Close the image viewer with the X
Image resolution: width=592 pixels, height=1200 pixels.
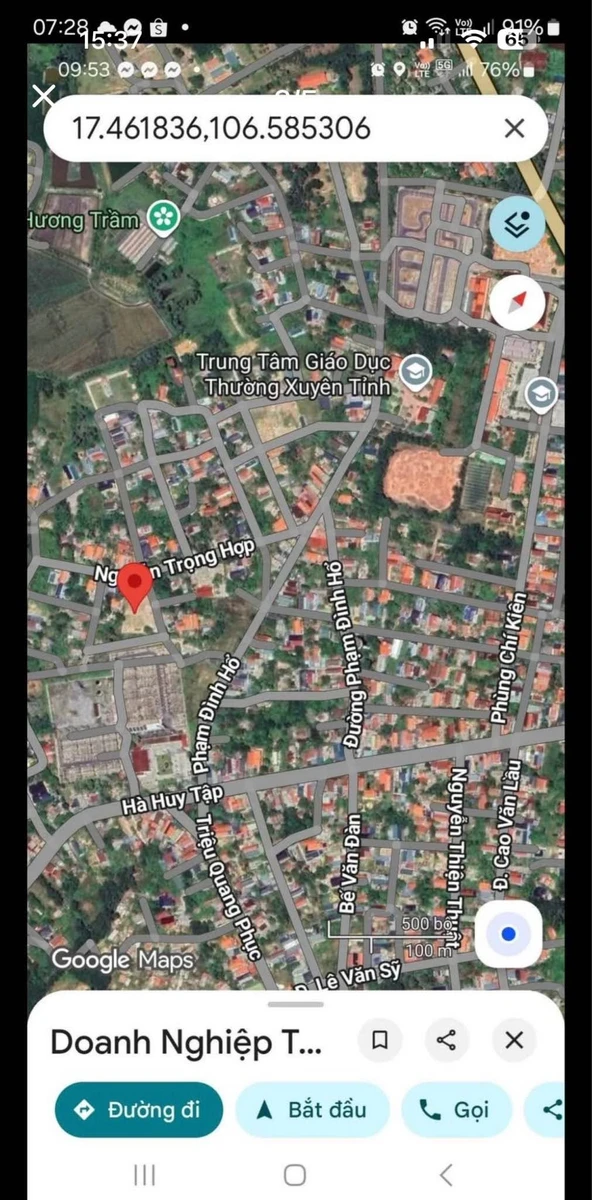point(43,97)
